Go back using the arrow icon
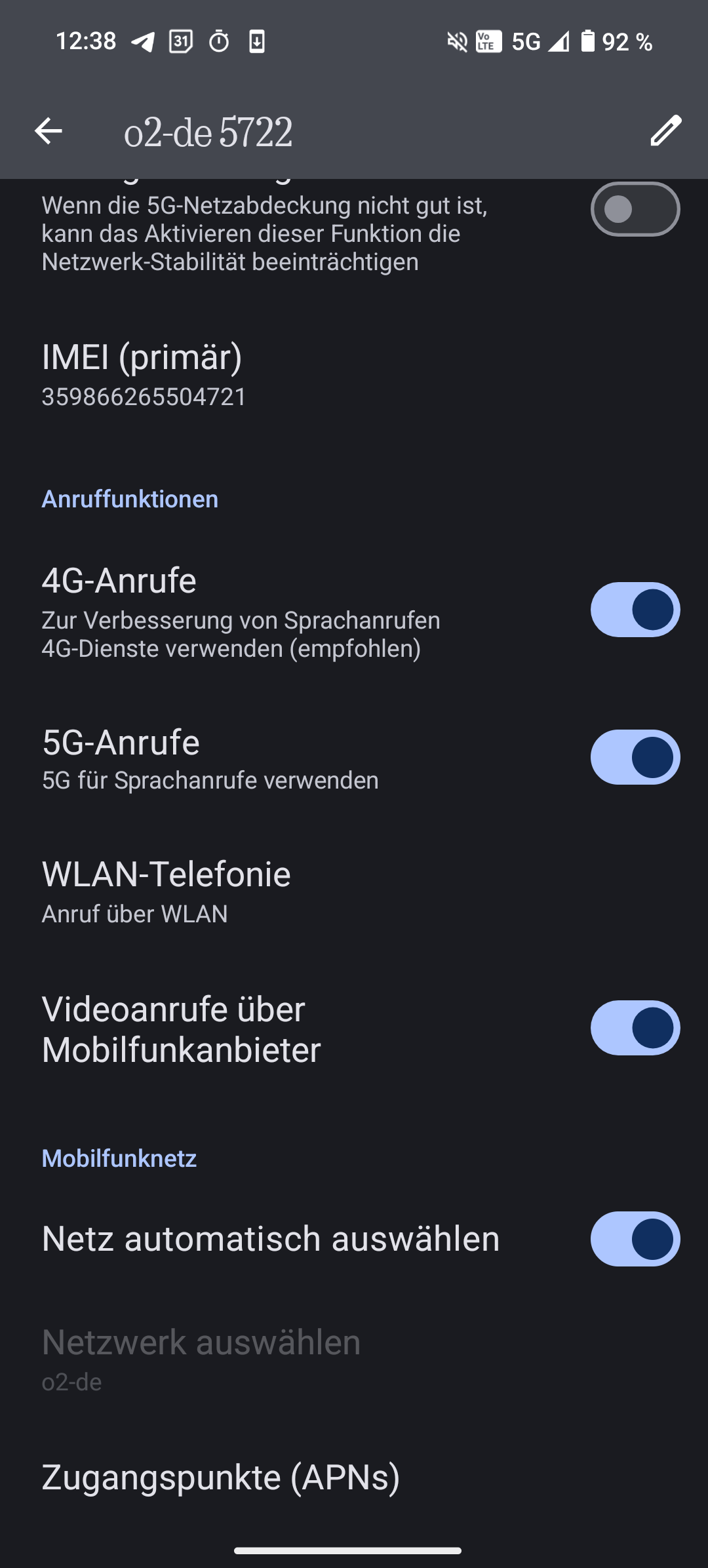This screenshot has width=708, height=1568. click(49, 131)
